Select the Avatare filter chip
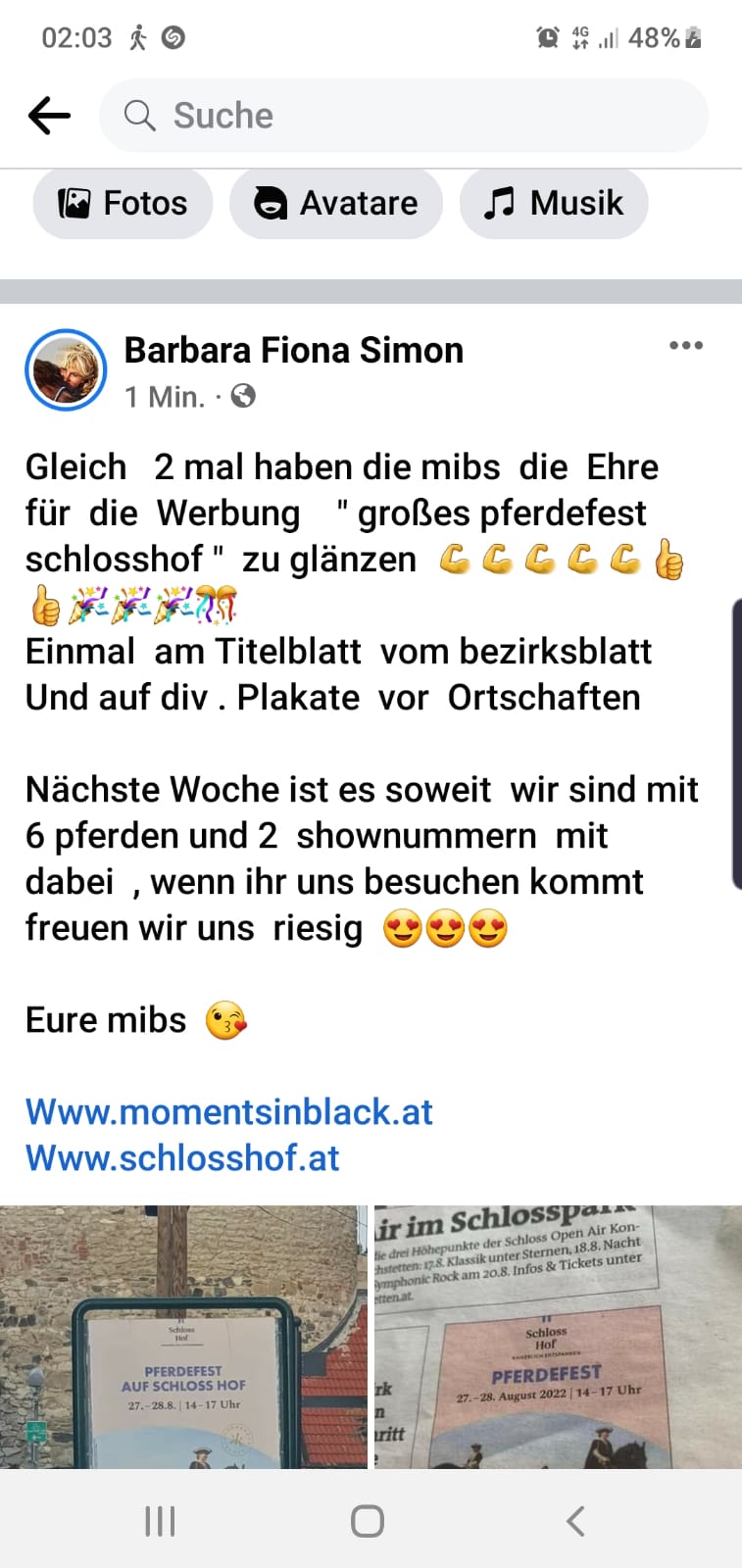Viewport: 742px width, 1568px height. 336,204
